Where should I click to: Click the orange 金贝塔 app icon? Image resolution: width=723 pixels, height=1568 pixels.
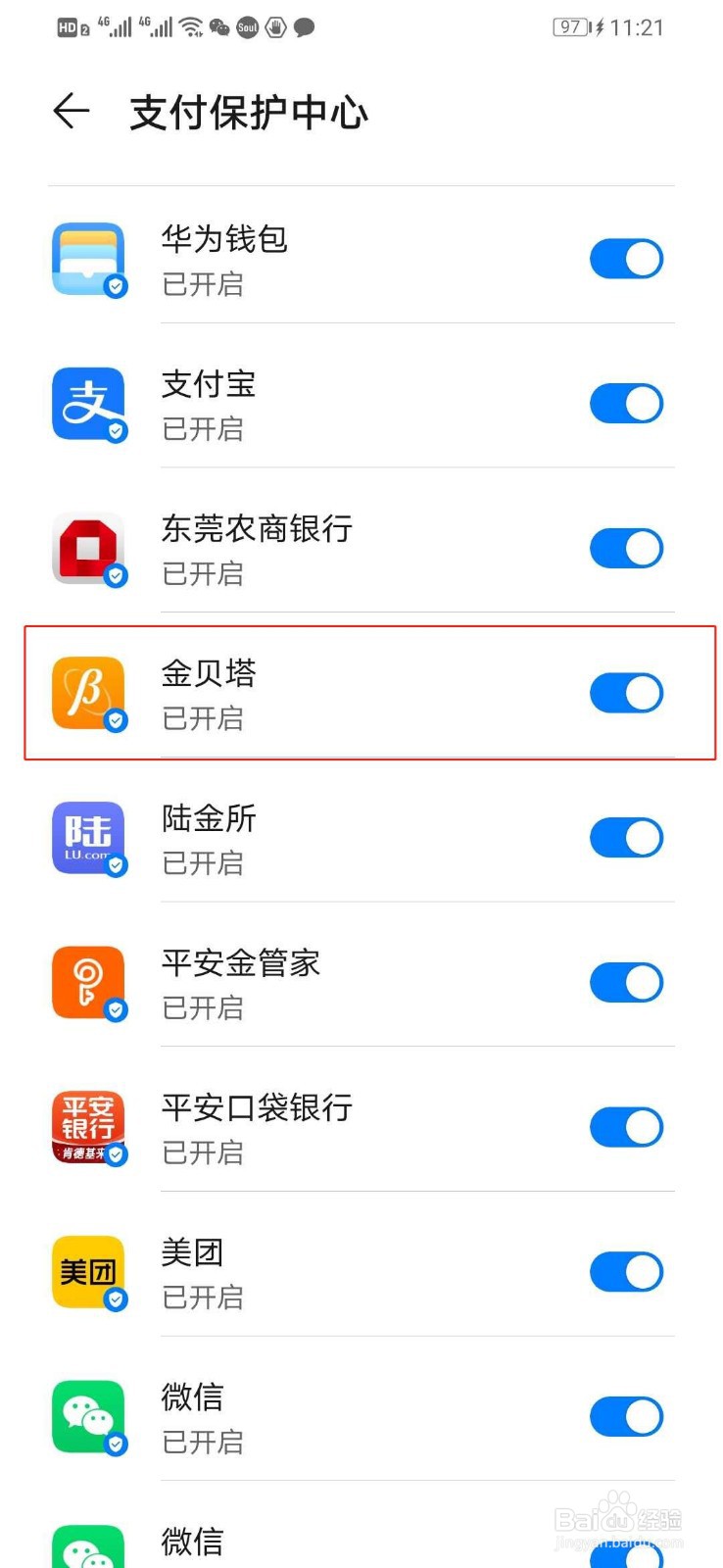tap(88, 692)
